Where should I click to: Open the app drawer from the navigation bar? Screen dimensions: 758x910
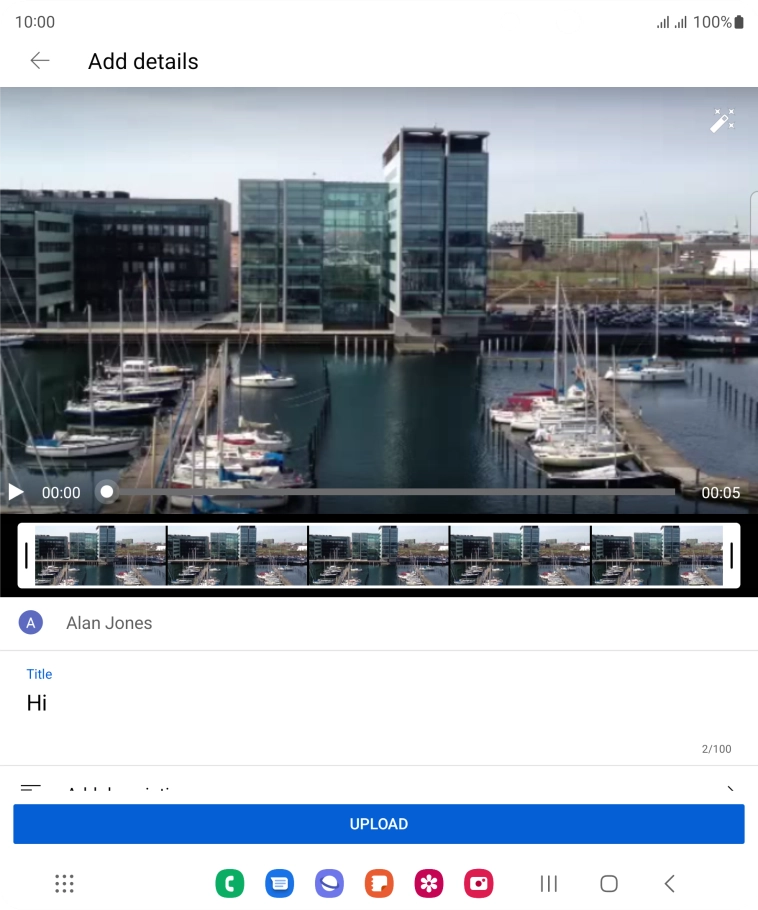(x=64, y=884)
